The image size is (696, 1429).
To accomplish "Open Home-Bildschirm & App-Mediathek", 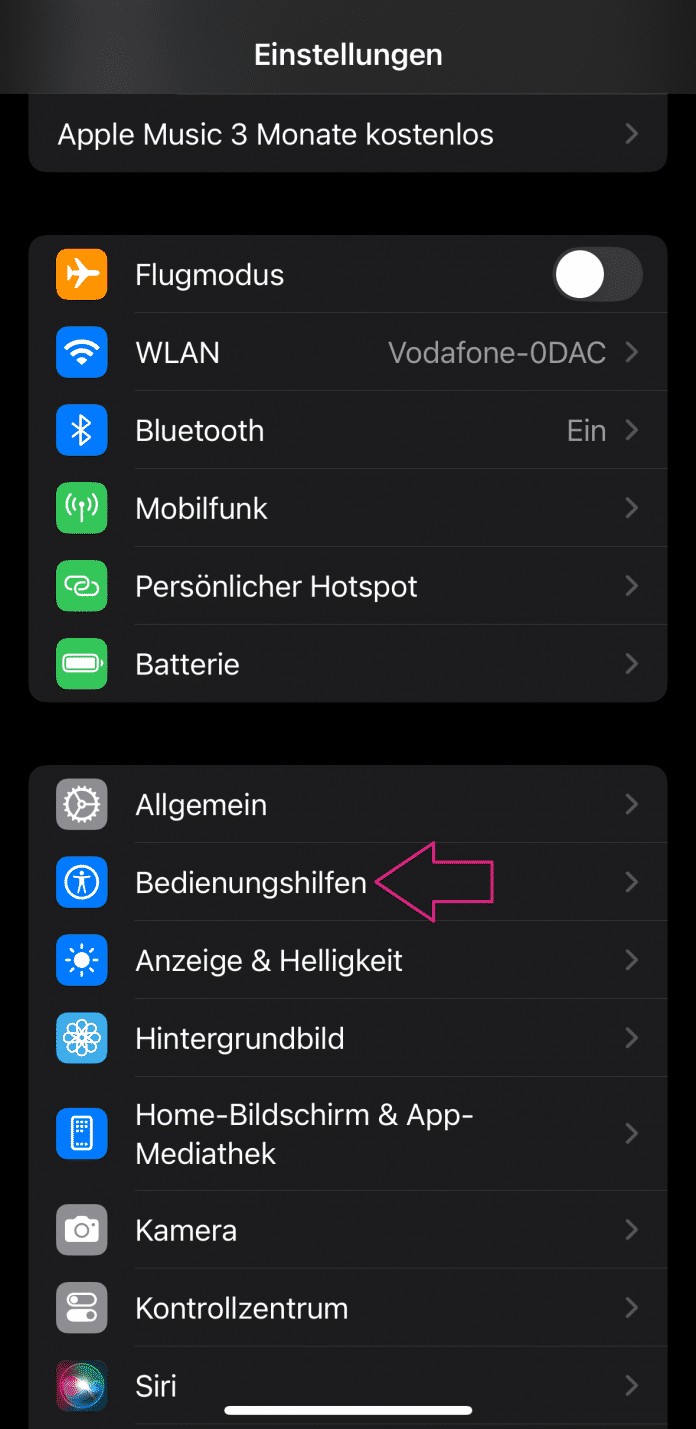I will point(347,1134).
